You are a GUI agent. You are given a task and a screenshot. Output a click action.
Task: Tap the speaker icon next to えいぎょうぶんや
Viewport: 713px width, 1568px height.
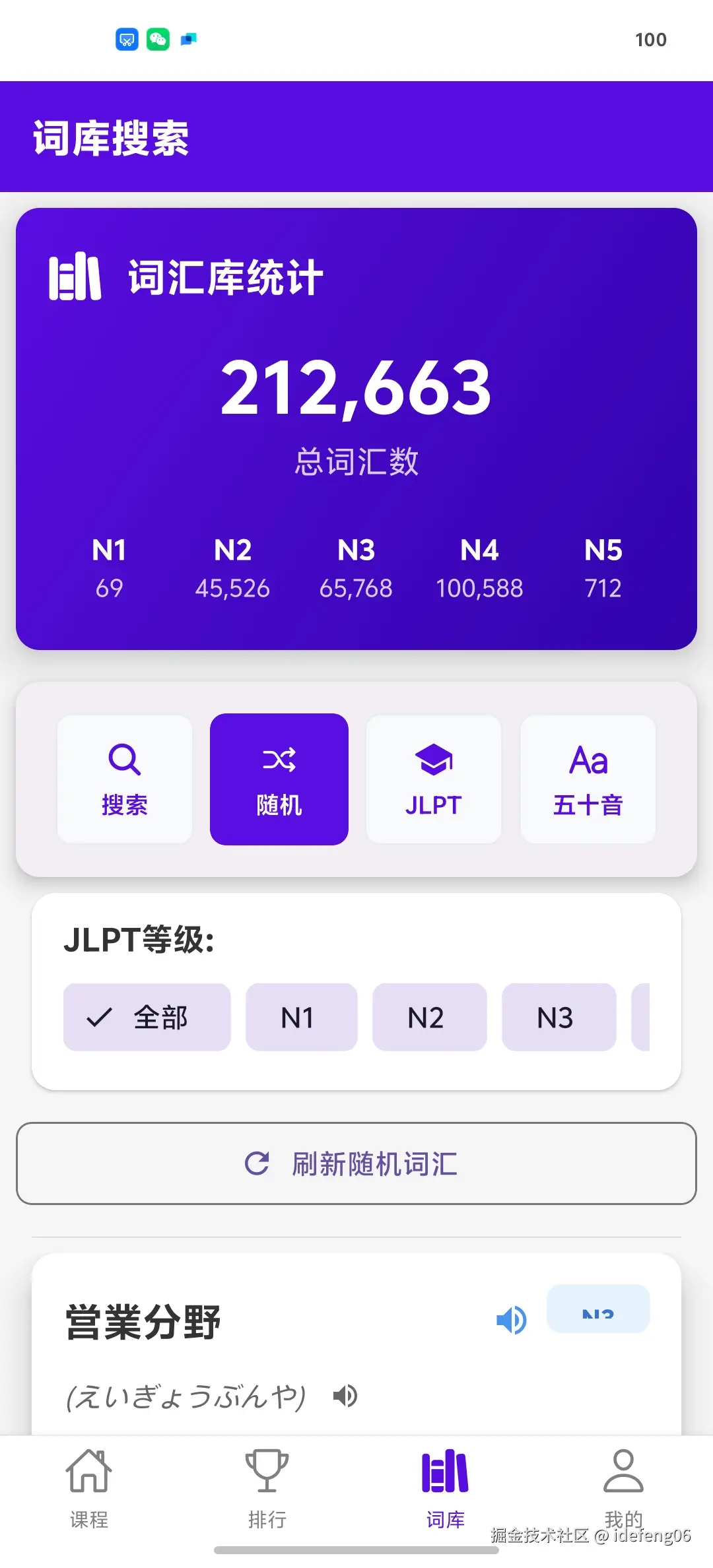click(346, 1395)
